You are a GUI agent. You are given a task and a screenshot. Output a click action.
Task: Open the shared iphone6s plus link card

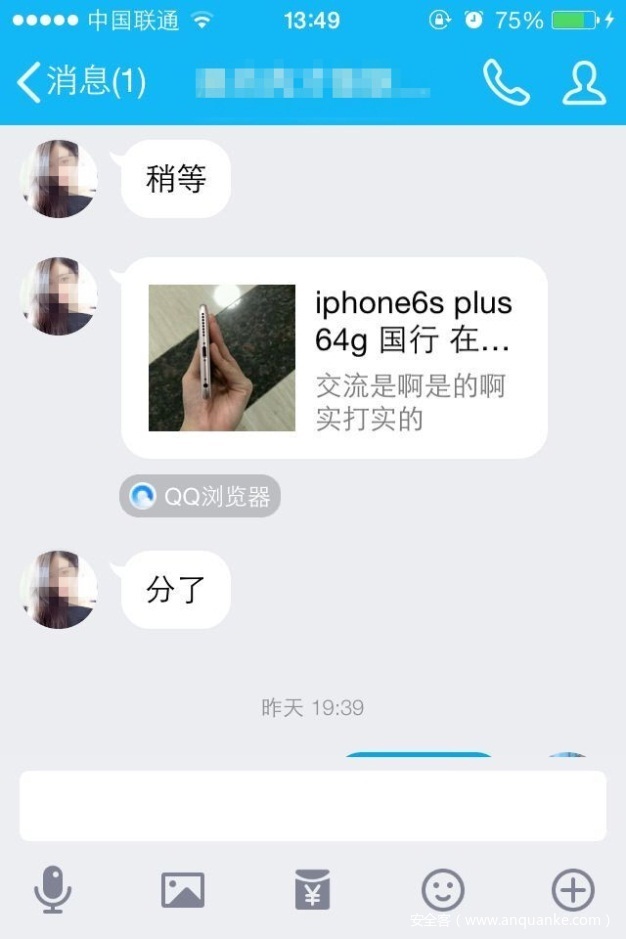click(x=334, y=357)
